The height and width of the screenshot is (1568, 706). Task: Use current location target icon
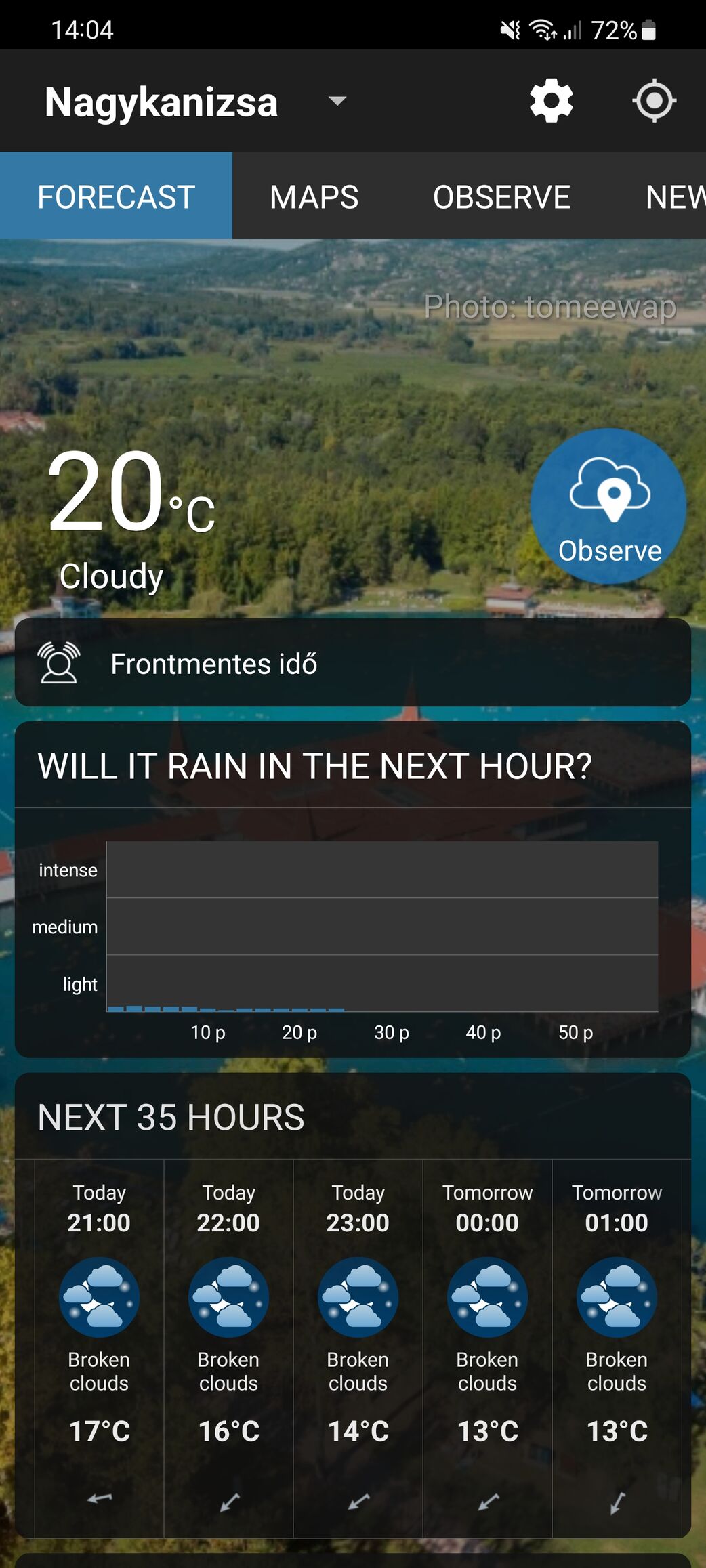pos(654,101)
